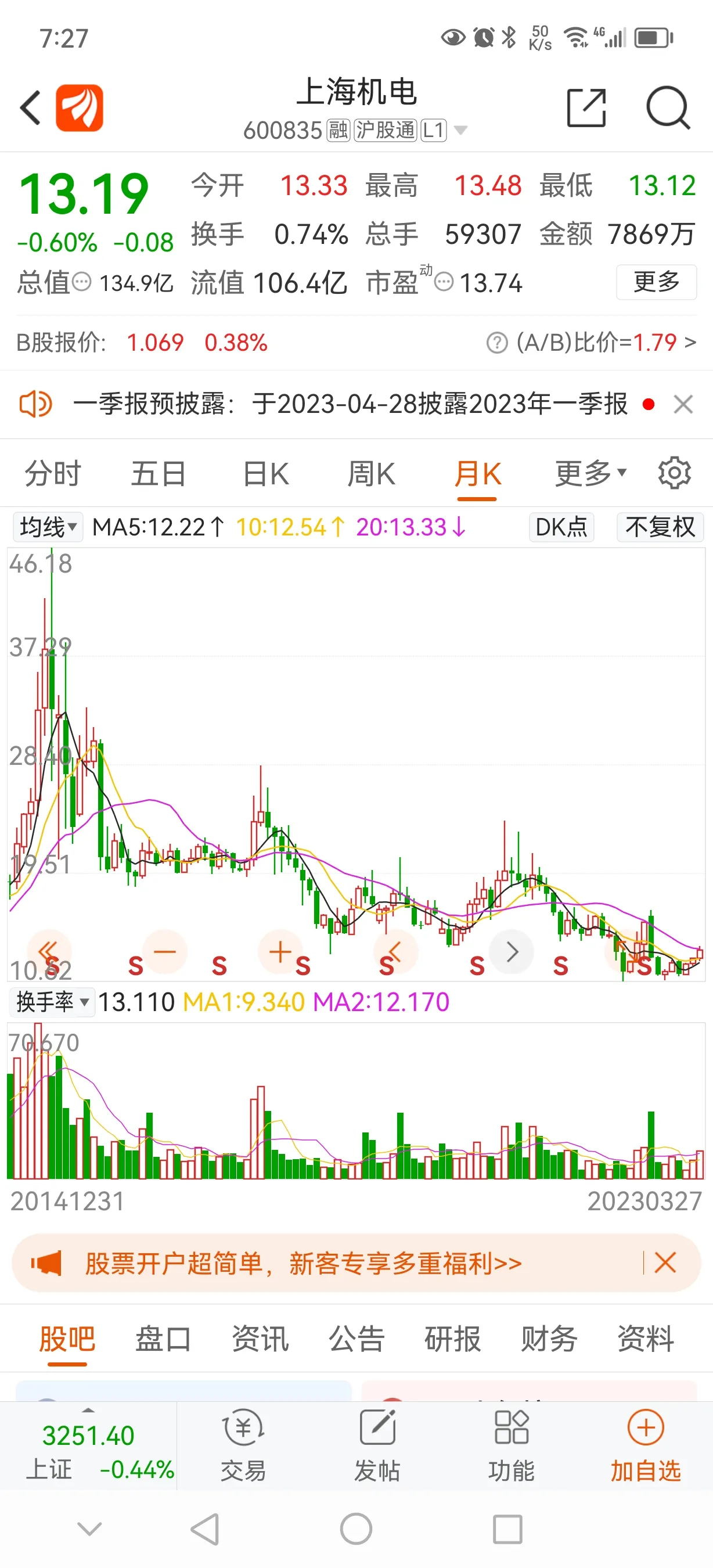Change the 不复权 adjustment option
The width and height of the screenshot is (713, 1568).
pyautogui.click(x=660, y=527)
